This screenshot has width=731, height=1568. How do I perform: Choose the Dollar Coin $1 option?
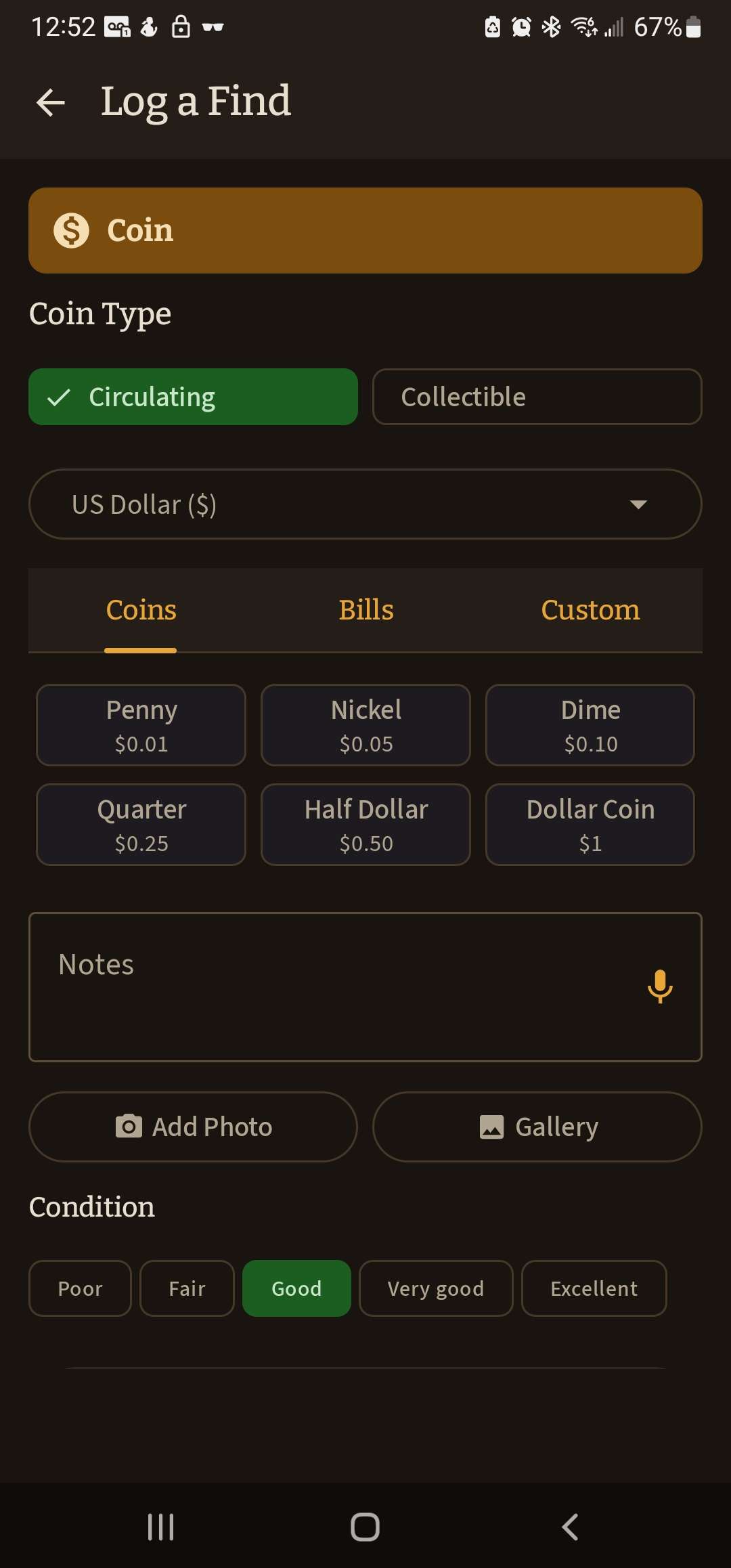click(x=590, y=825)
